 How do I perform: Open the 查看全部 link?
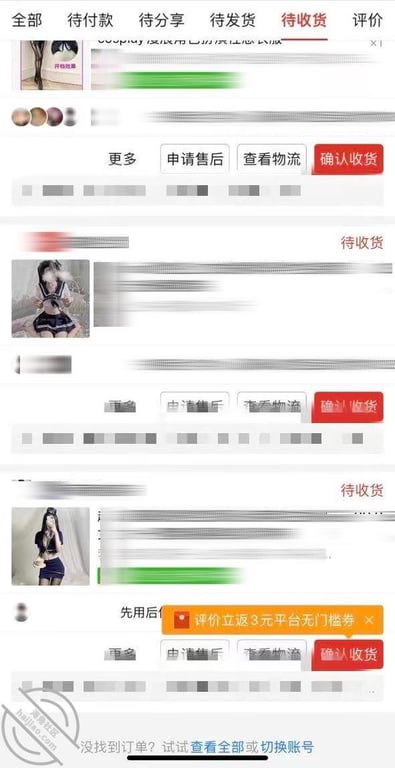click(217, 747)
